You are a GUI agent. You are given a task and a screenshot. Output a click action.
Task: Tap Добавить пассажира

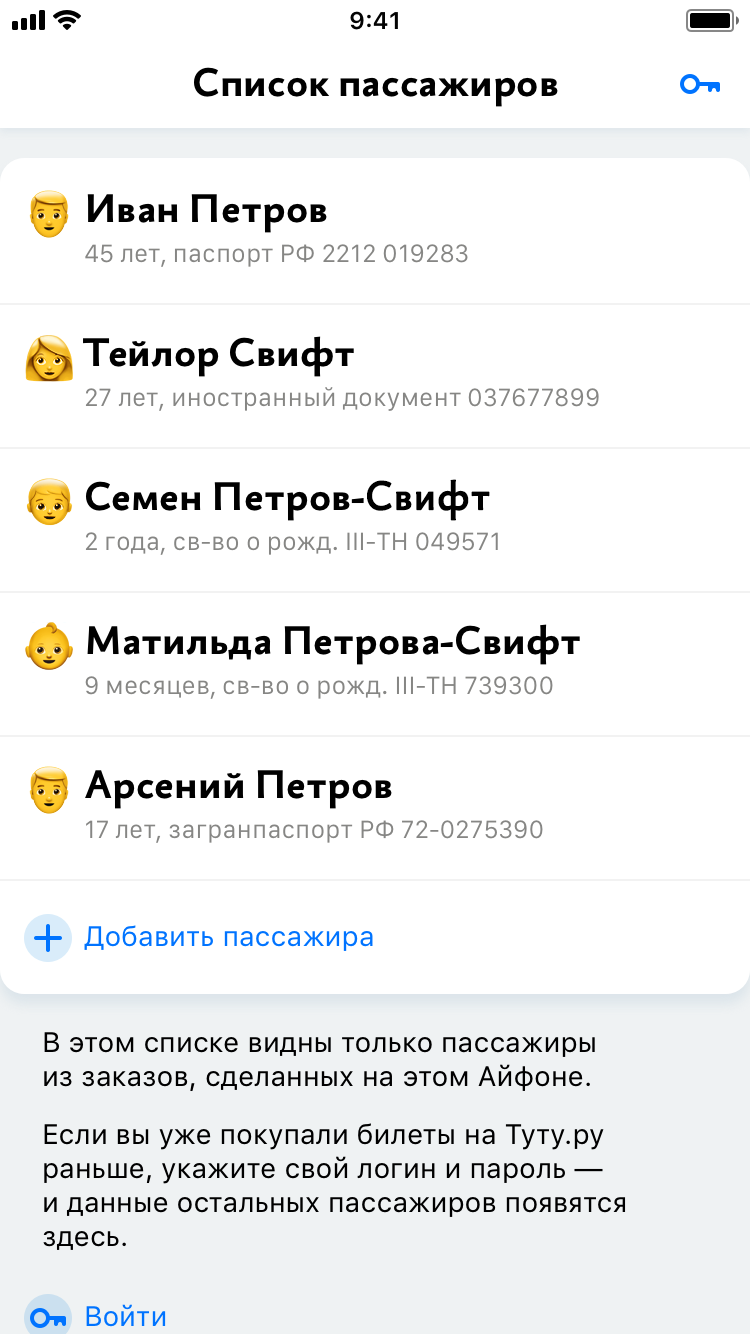(228, 937)
